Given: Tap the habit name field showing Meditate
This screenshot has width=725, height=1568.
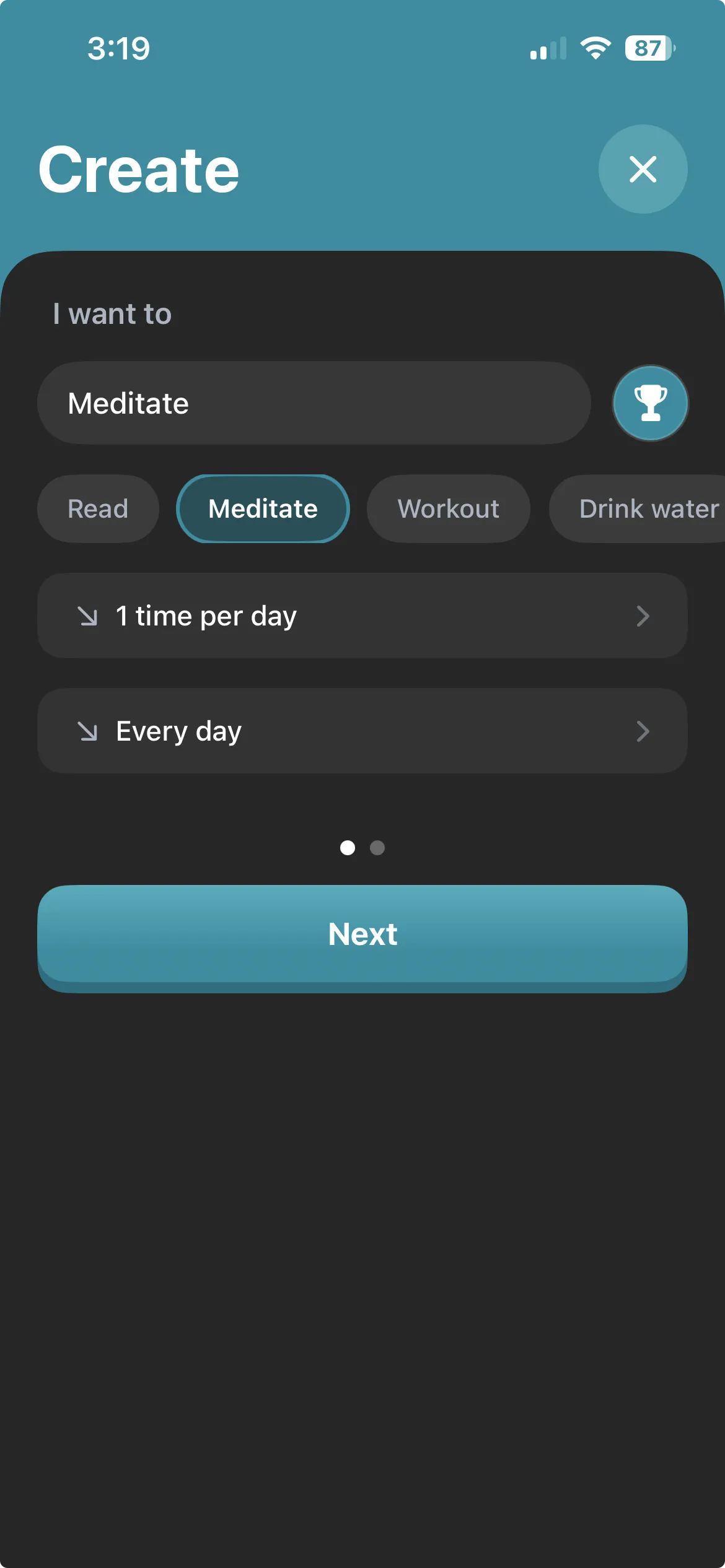Looking at the screenshot, I should (314, 403).
